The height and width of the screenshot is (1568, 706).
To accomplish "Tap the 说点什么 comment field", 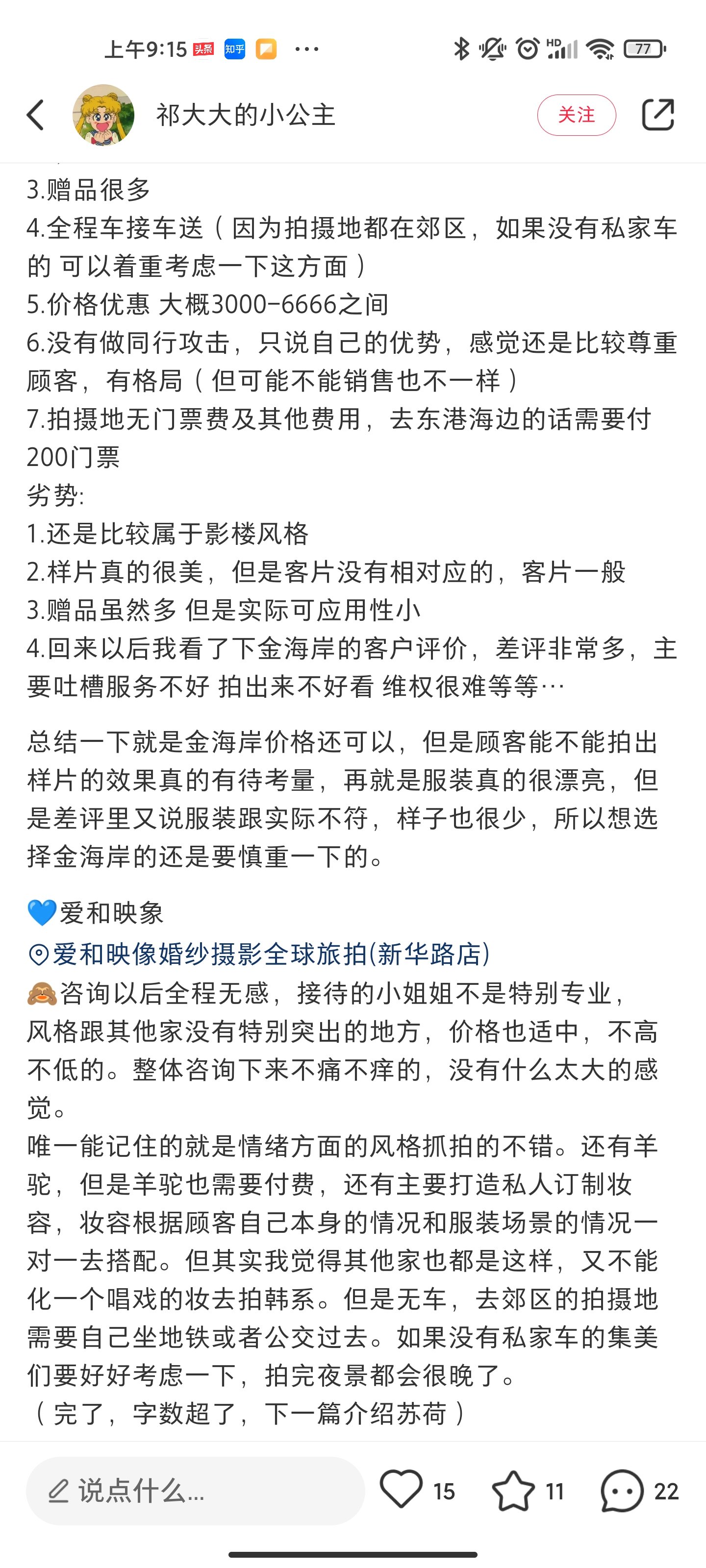I will [196, 1491].
